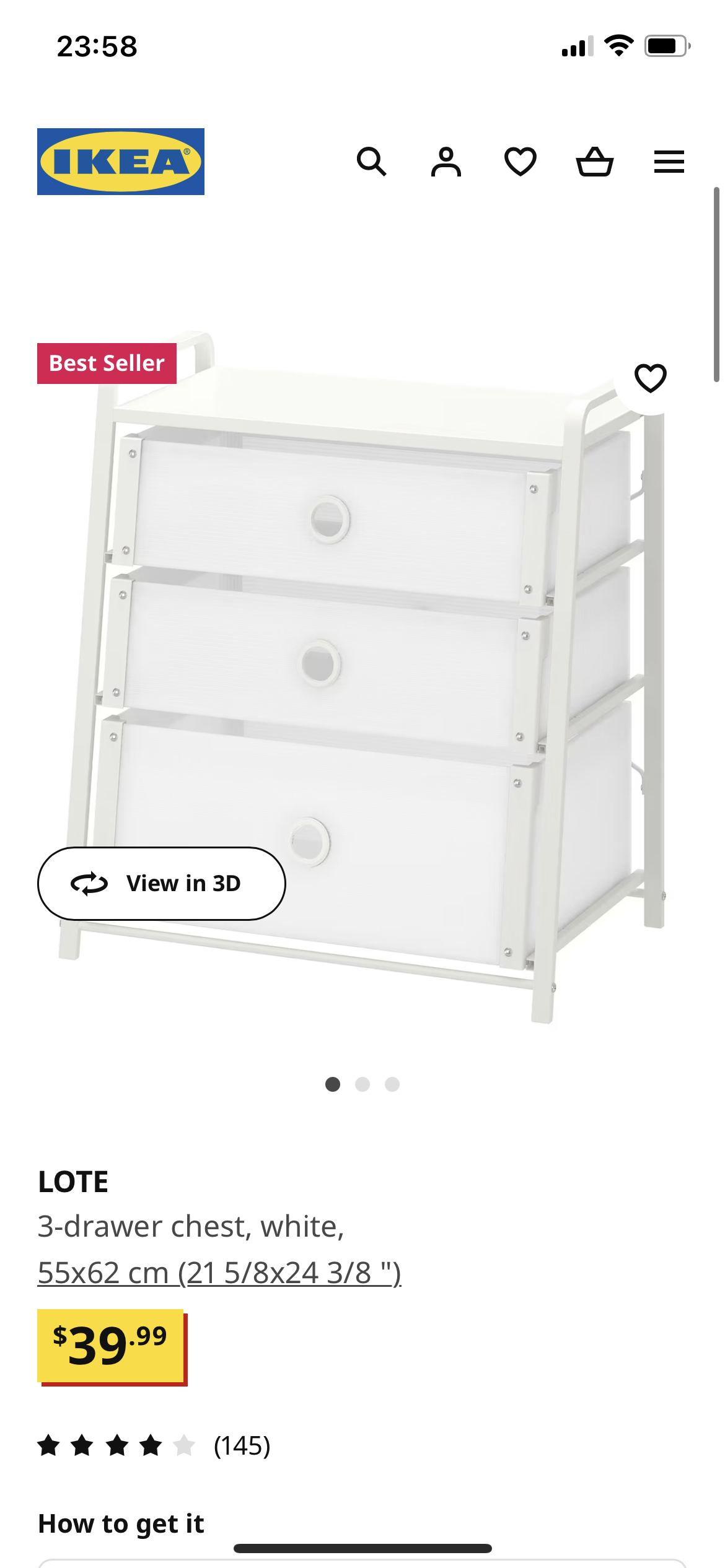The image size is (725, 1568).
Task: Tap View in 3D button
Action: click(161, 884)
